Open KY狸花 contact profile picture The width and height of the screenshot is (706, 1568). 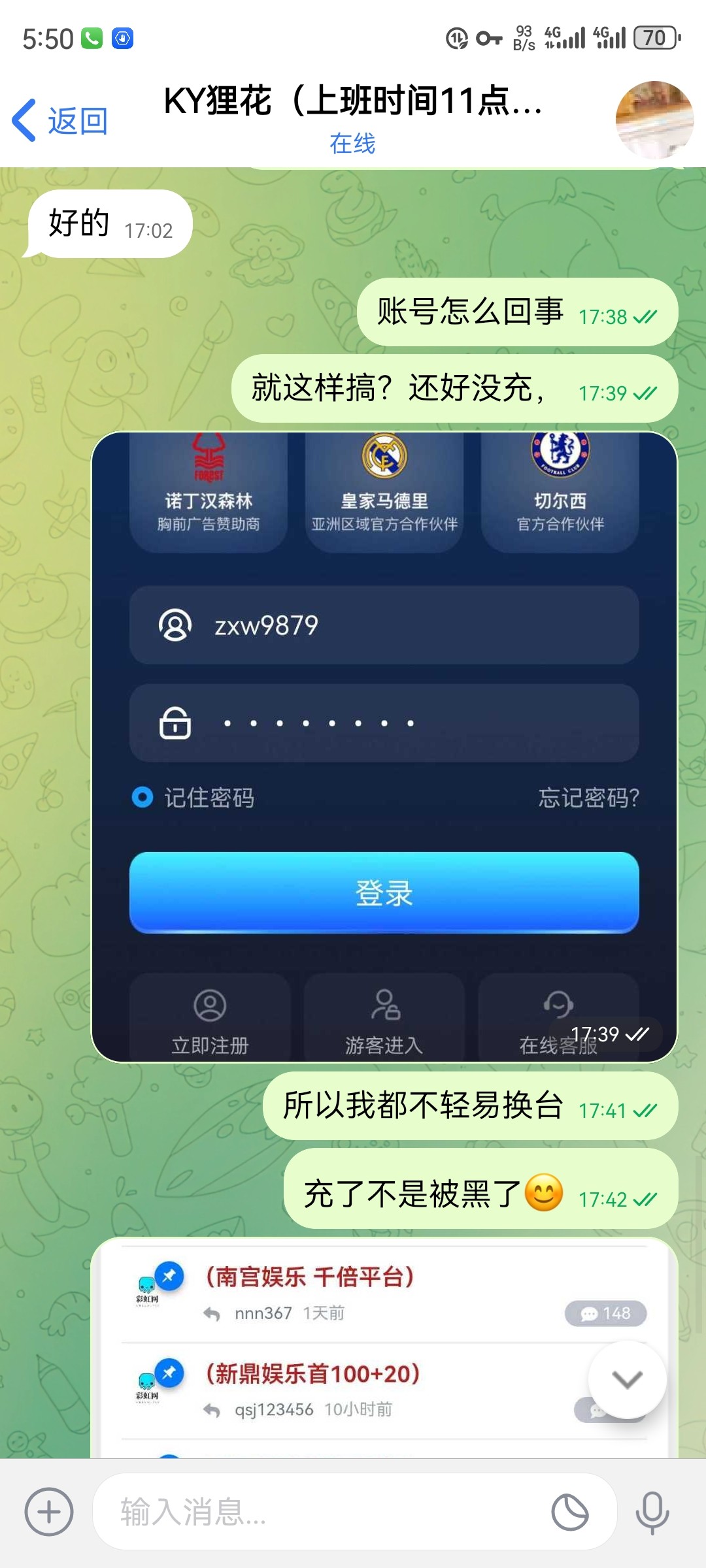pos(654,120)
